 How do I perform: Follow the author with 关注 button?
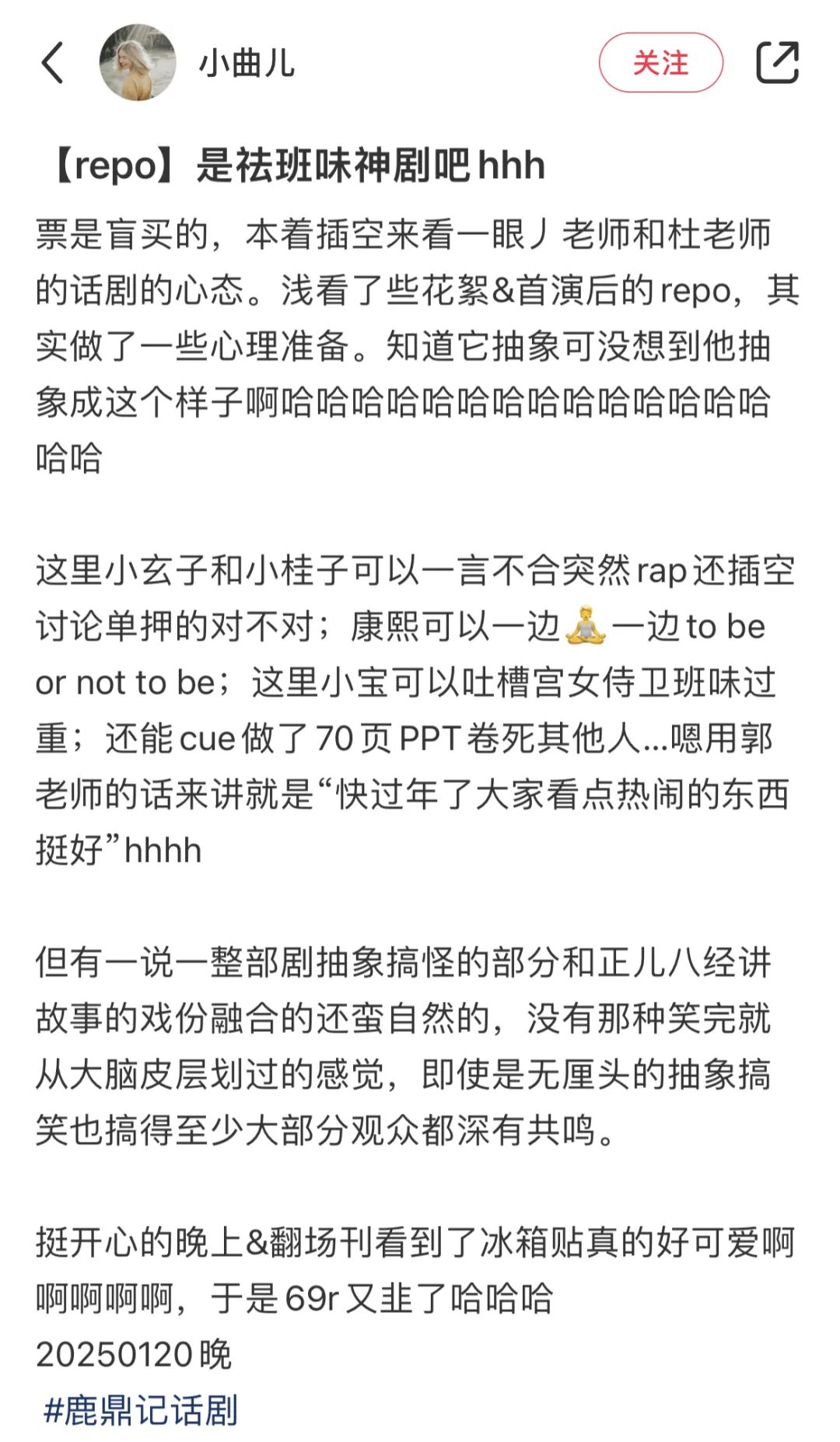point(661,62)
